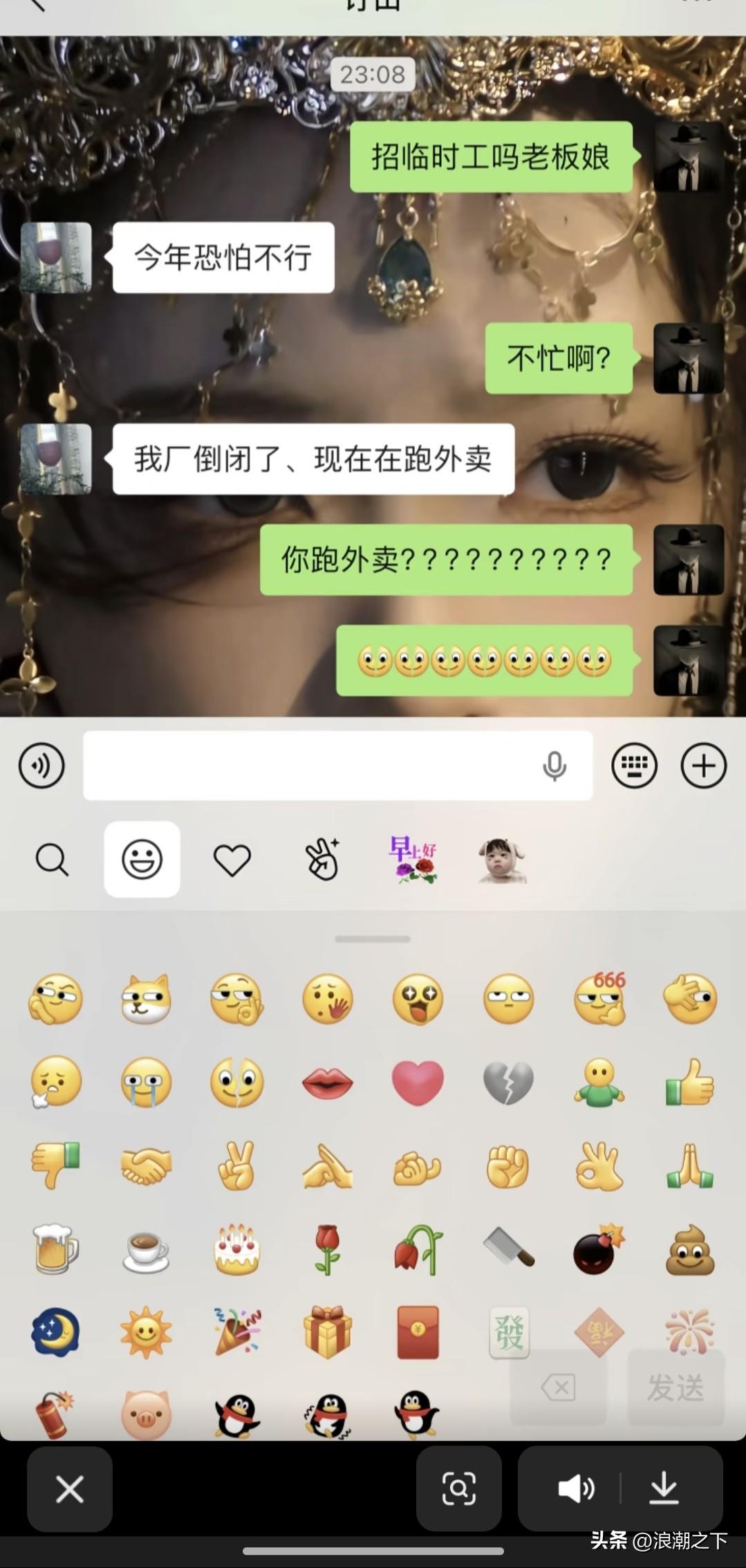Screen dimensions: 746x1568
Task: Mute the video sound with the speaker icon
Action: 576,1489
